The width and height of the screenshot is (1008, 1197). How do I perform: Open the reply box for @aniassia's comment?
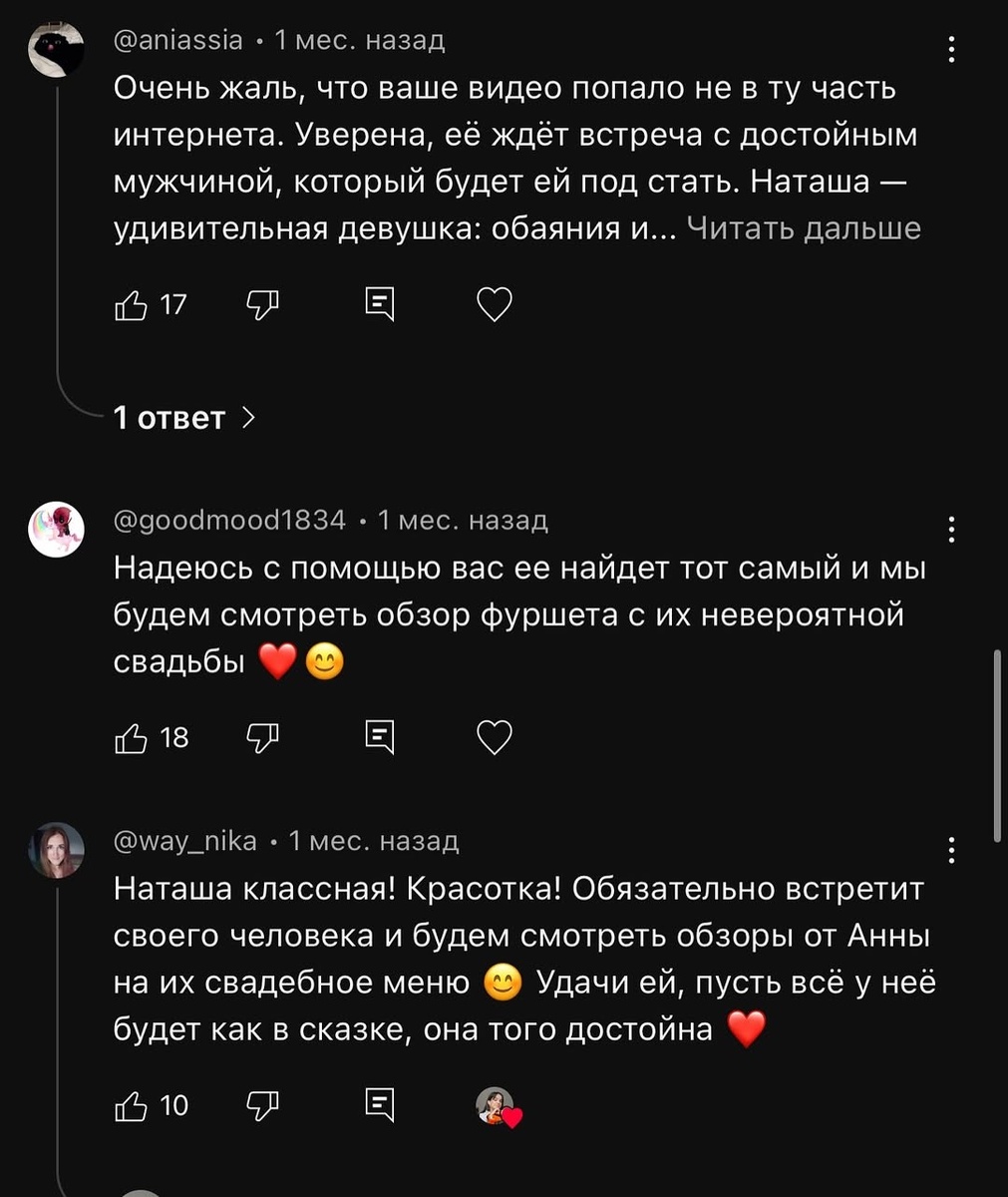coord(380,304)
